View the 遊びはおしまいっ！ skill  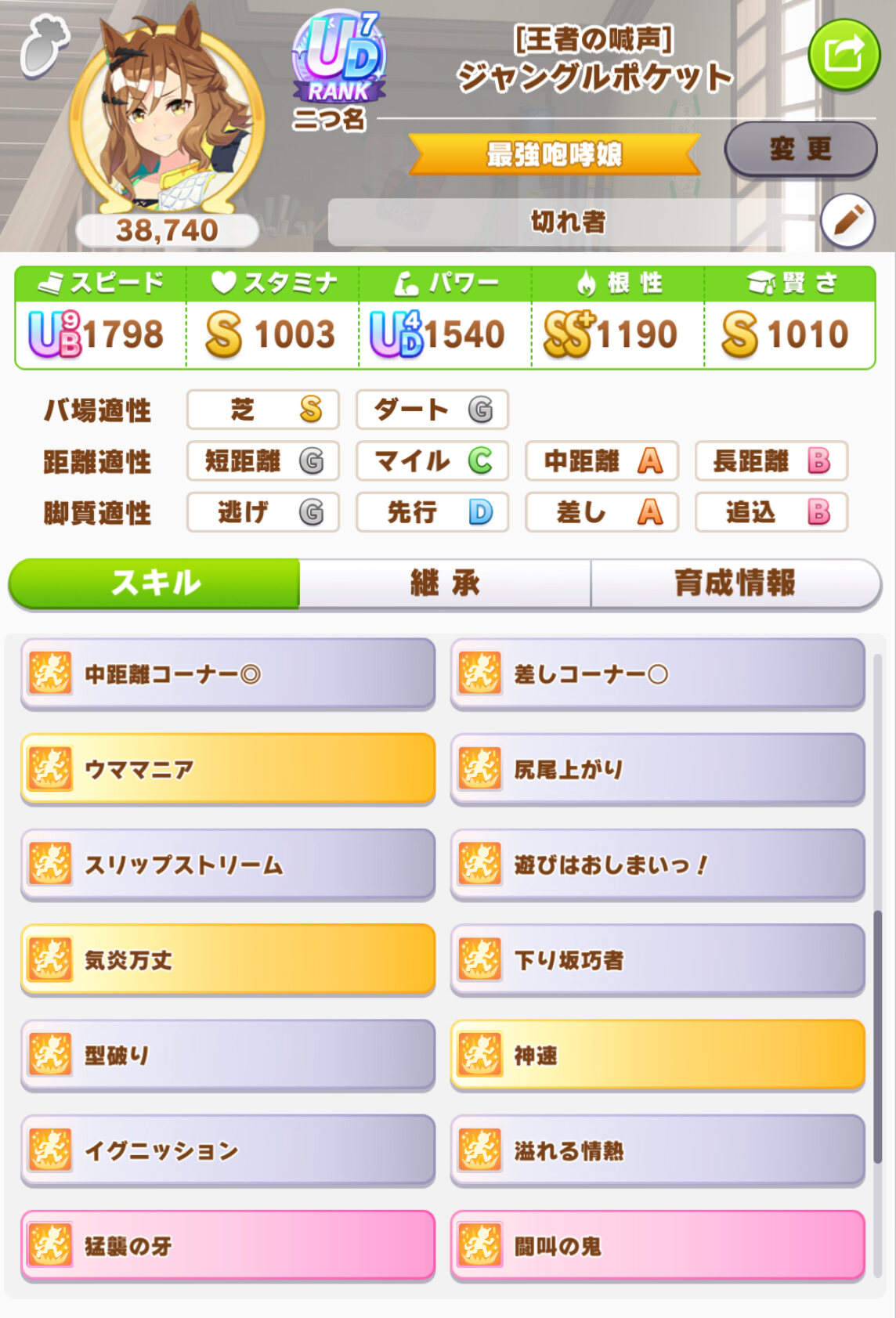point(657,865)
